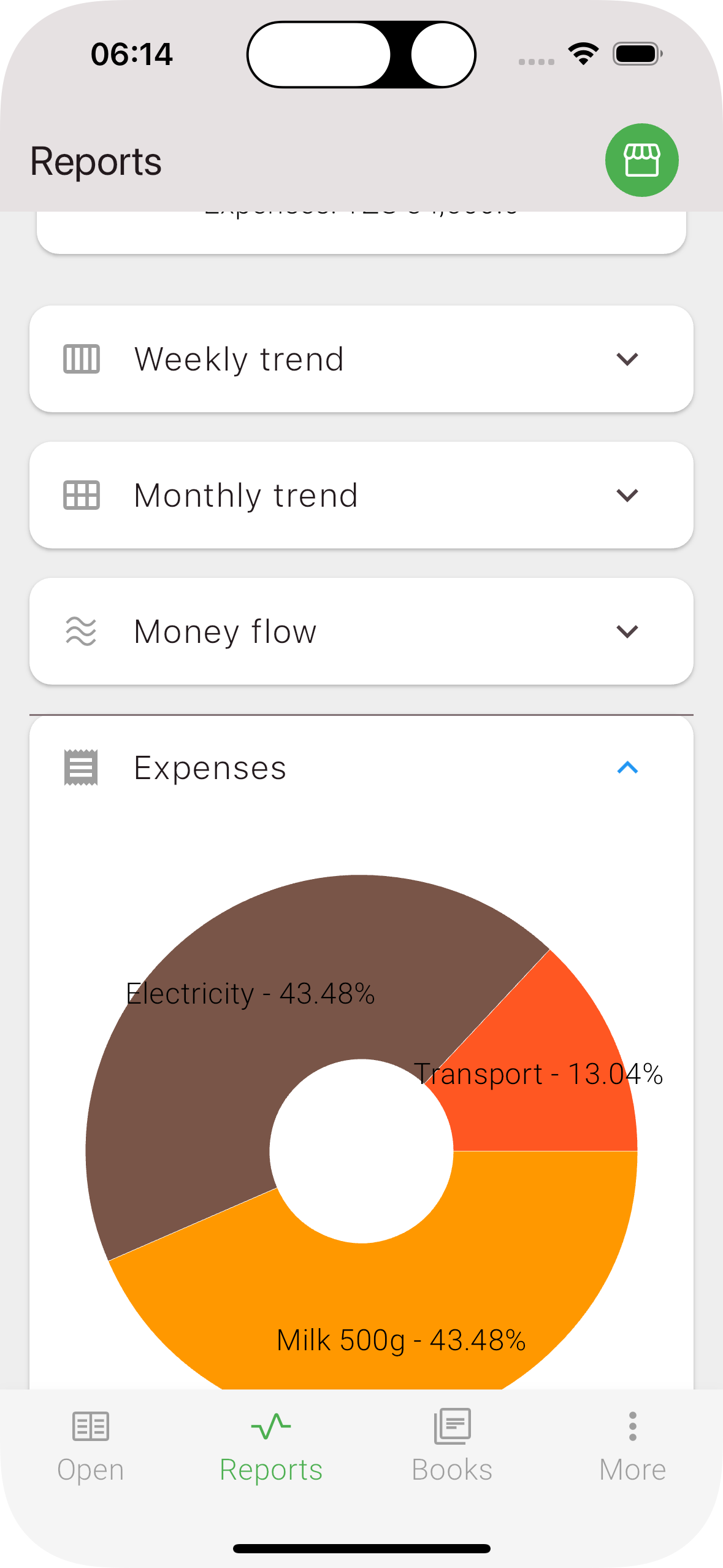The width and height of the screenshot is (723, 1568).
Task: Go to the Books tab
Action: click(452, 1444)
